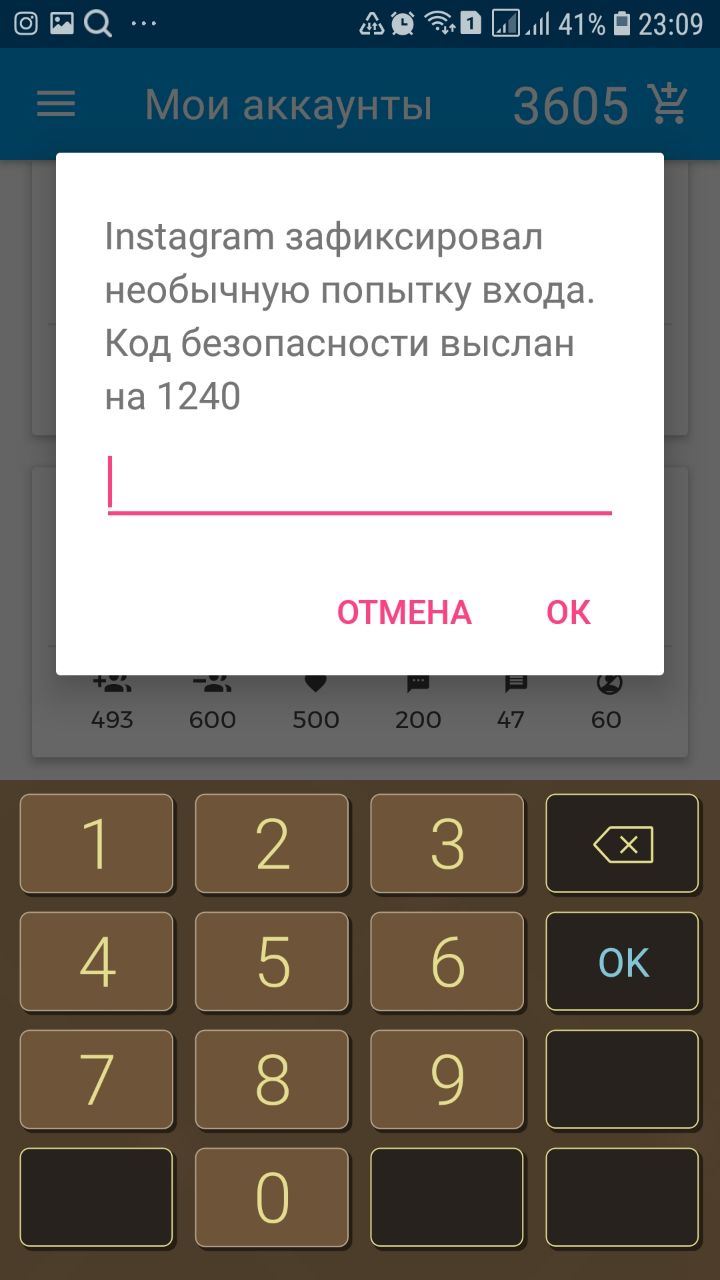Viewport: 720px width, 1280px height.
Task: Submit using the keyboard OK key
Action: [x=622, y=962]
